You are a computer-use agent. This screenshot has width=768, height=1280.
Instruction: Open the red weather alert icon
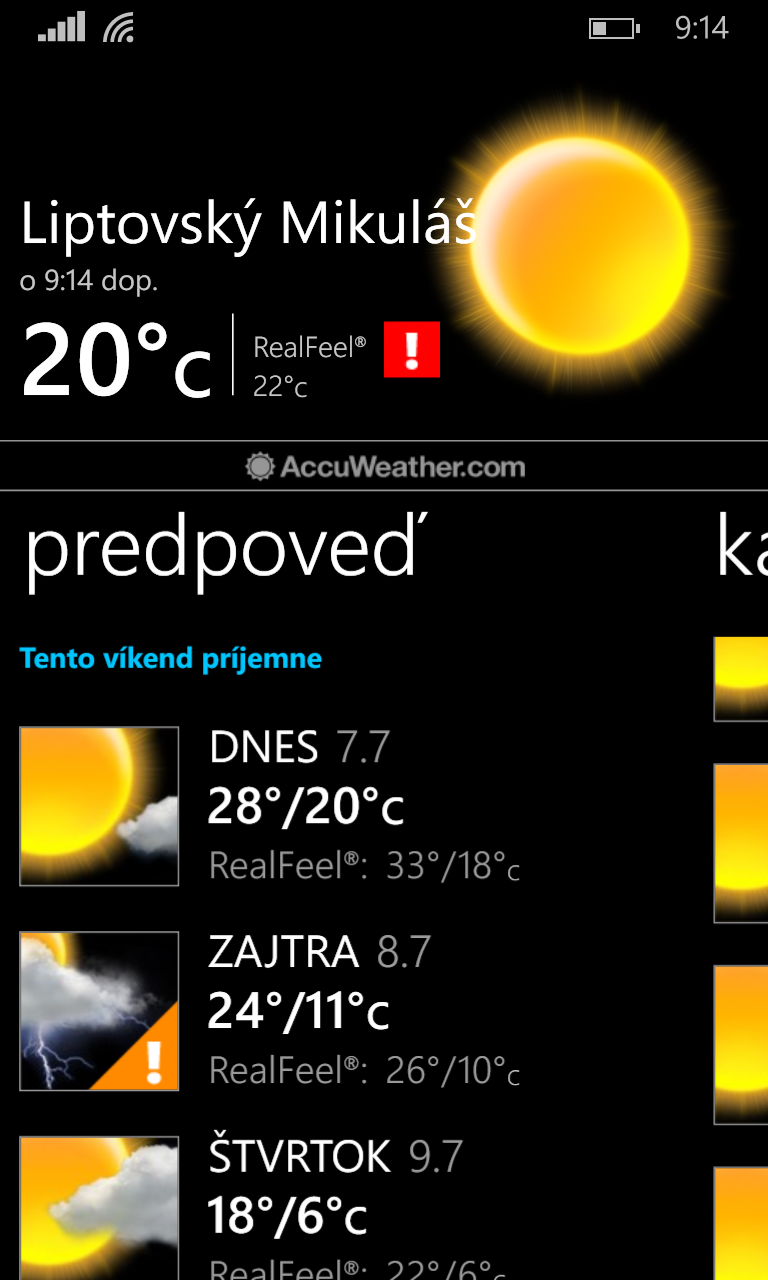click(x=412, y=350)
